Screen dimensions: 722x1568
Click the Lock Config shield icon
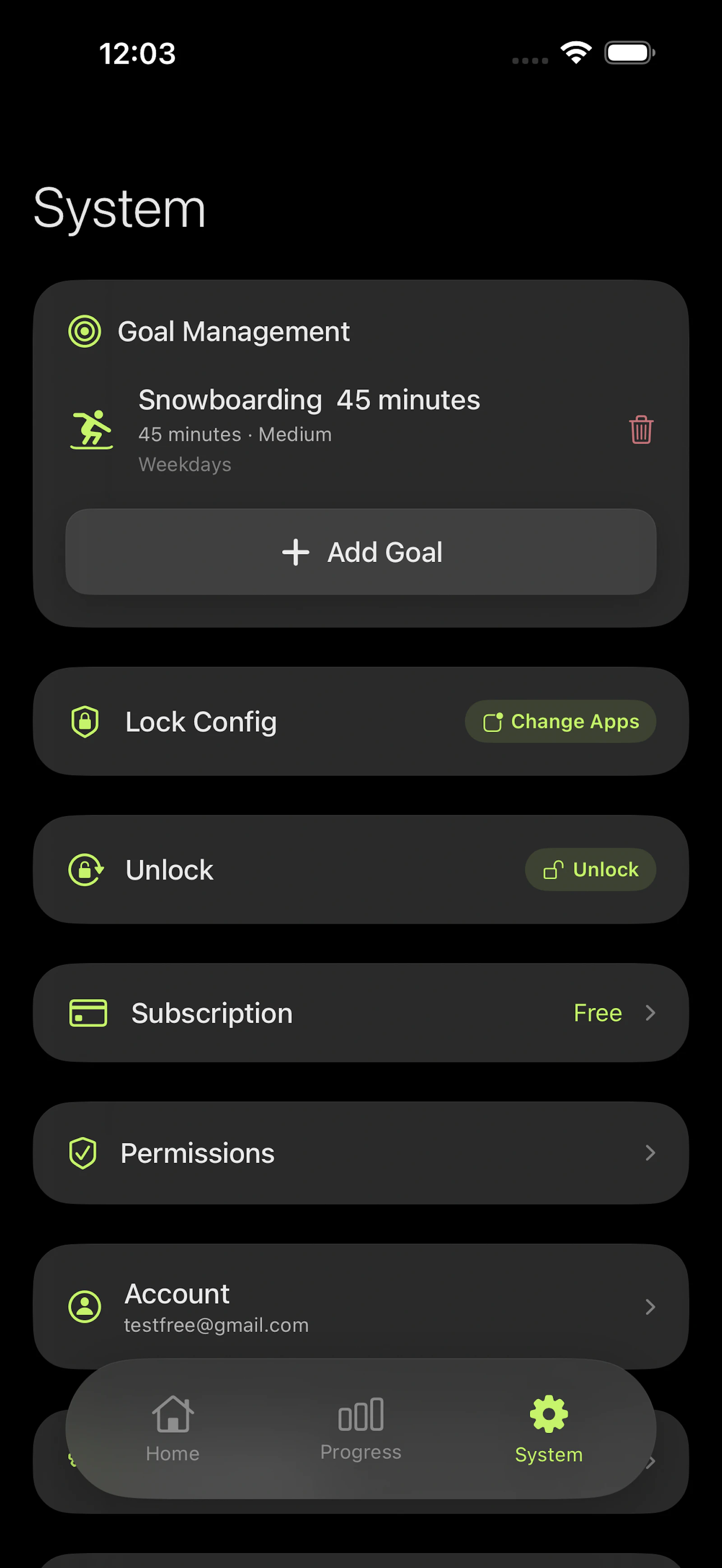pyautogui.click(x=86, y=721)
